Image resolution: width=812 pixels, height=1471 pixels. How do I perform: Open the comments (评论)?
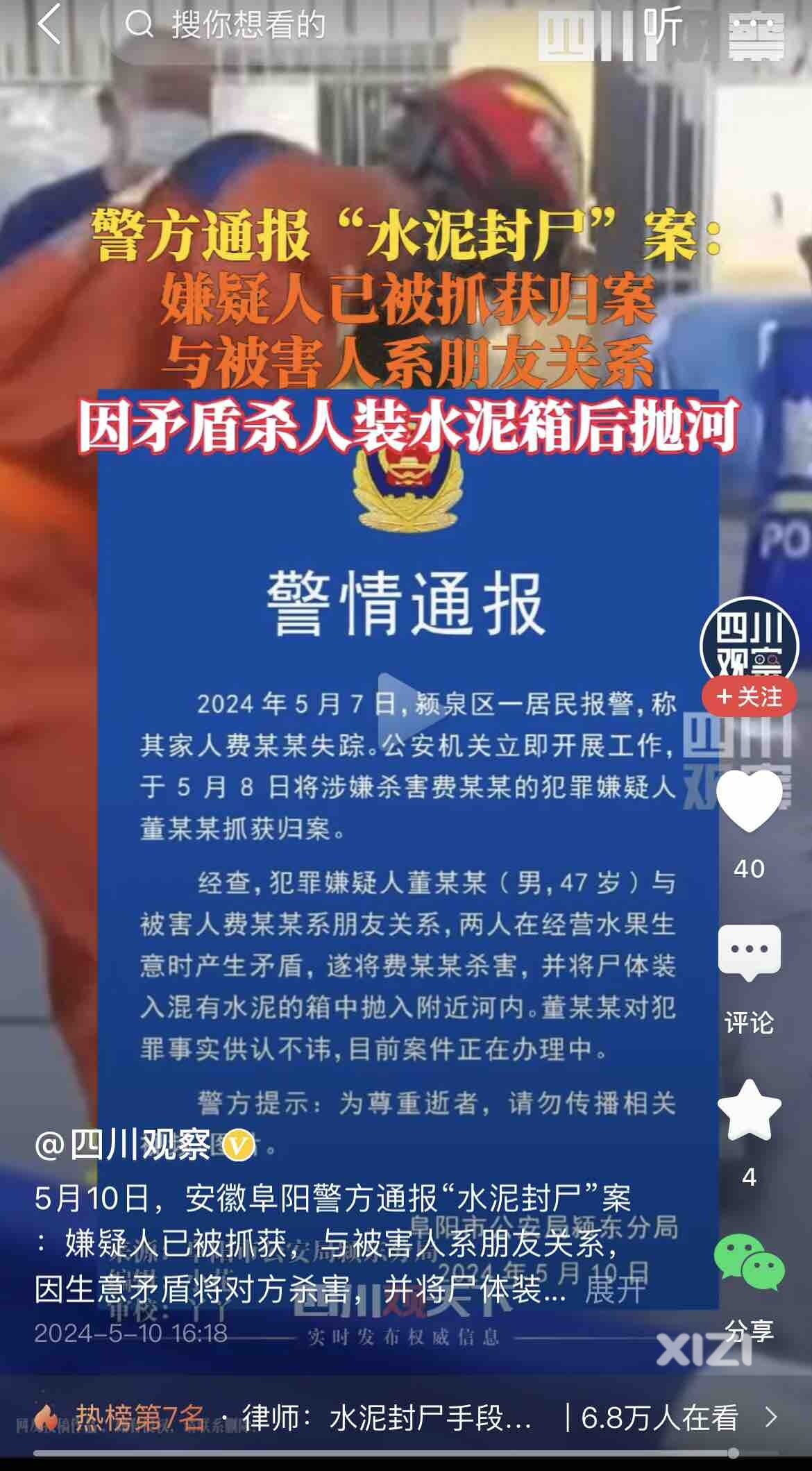coord(749,955)
